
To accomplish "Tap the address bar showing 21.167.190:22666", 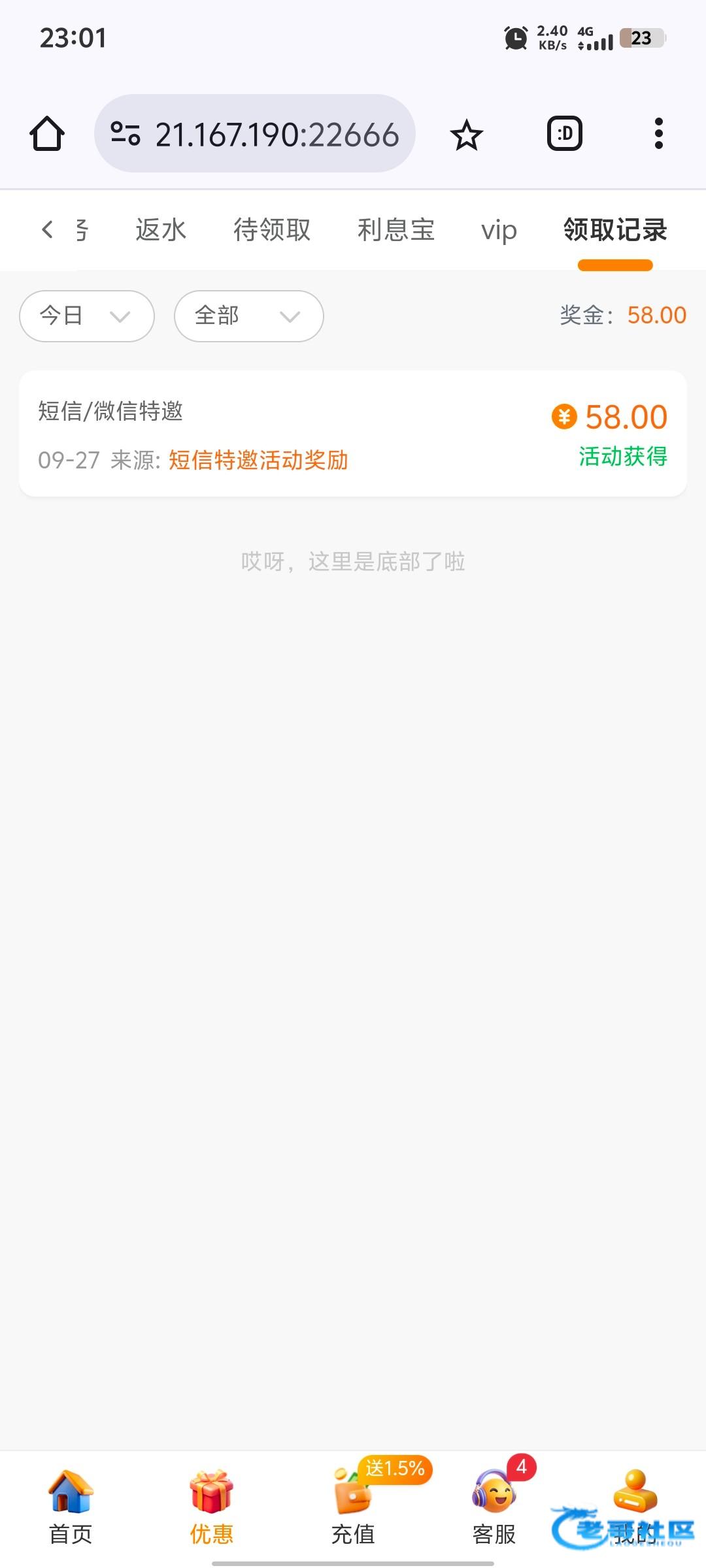I will click(x=255, y=134).
